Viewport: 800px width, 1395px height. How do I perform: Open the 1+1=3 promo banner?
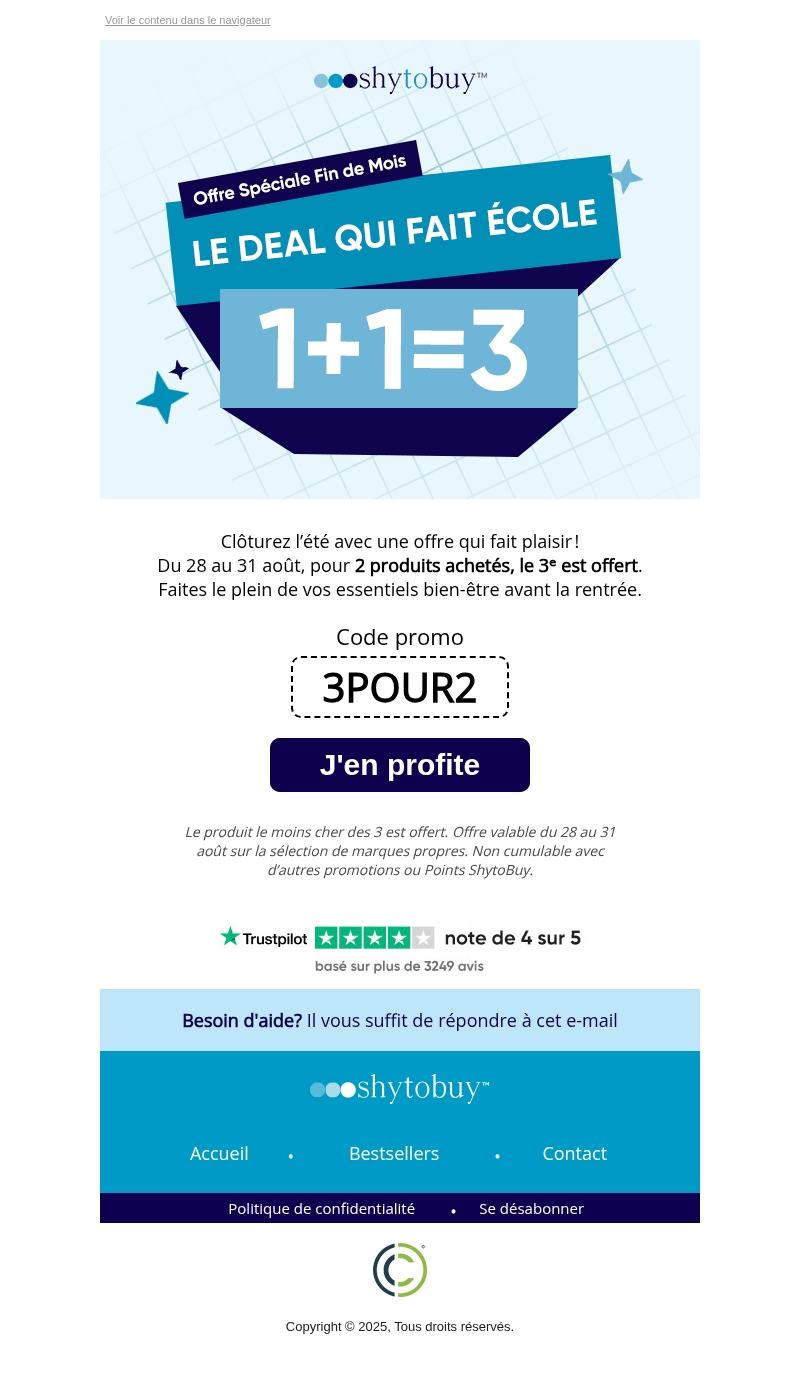coord(400,300)
